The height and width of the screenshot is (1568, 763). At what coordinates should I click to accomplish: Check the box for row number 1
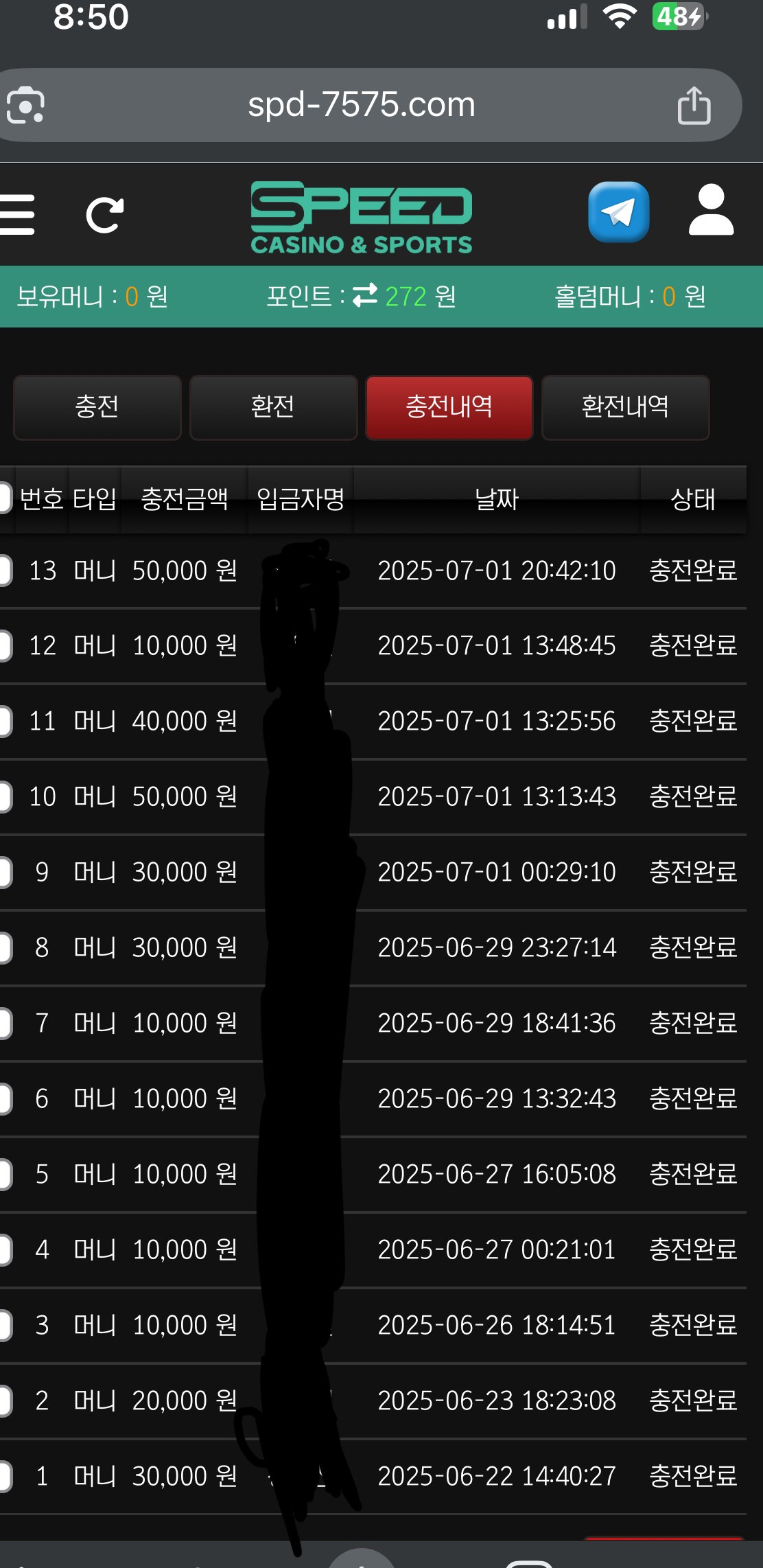tap(4, 1476)
